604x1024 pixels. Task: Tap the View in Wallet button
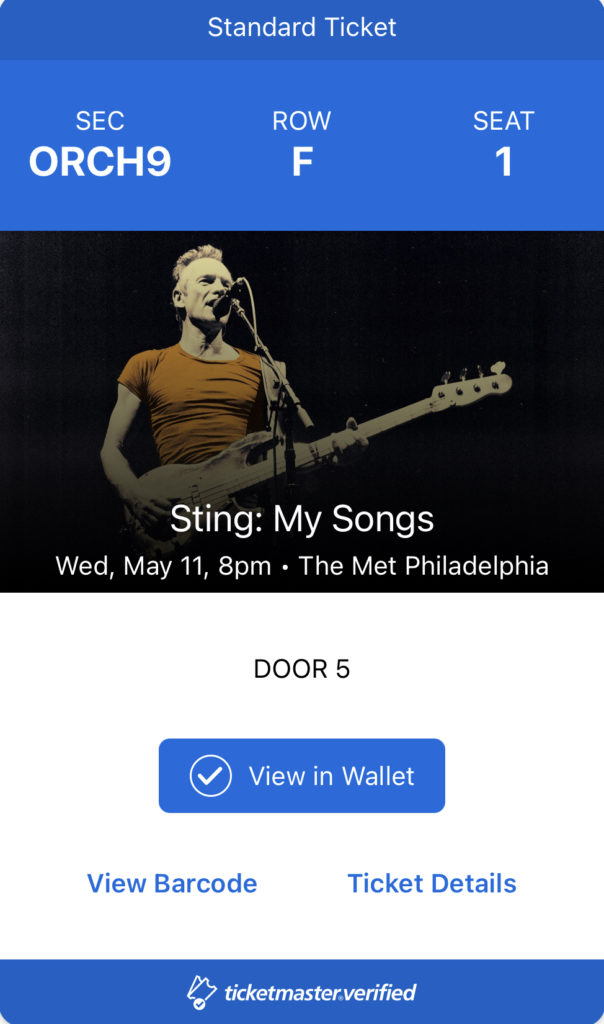302,775
